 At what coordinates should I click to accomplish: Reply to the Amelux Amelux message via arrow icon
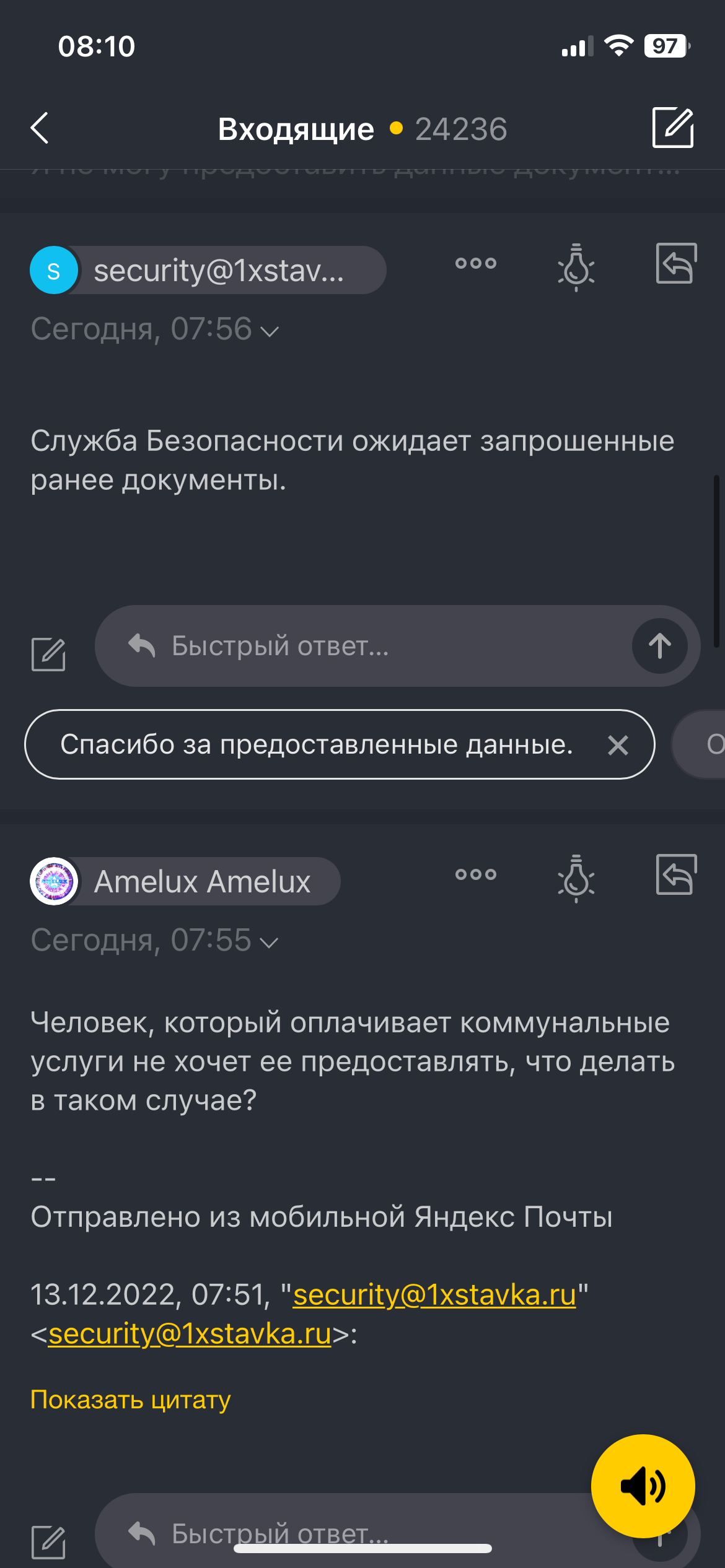[676, 874]
